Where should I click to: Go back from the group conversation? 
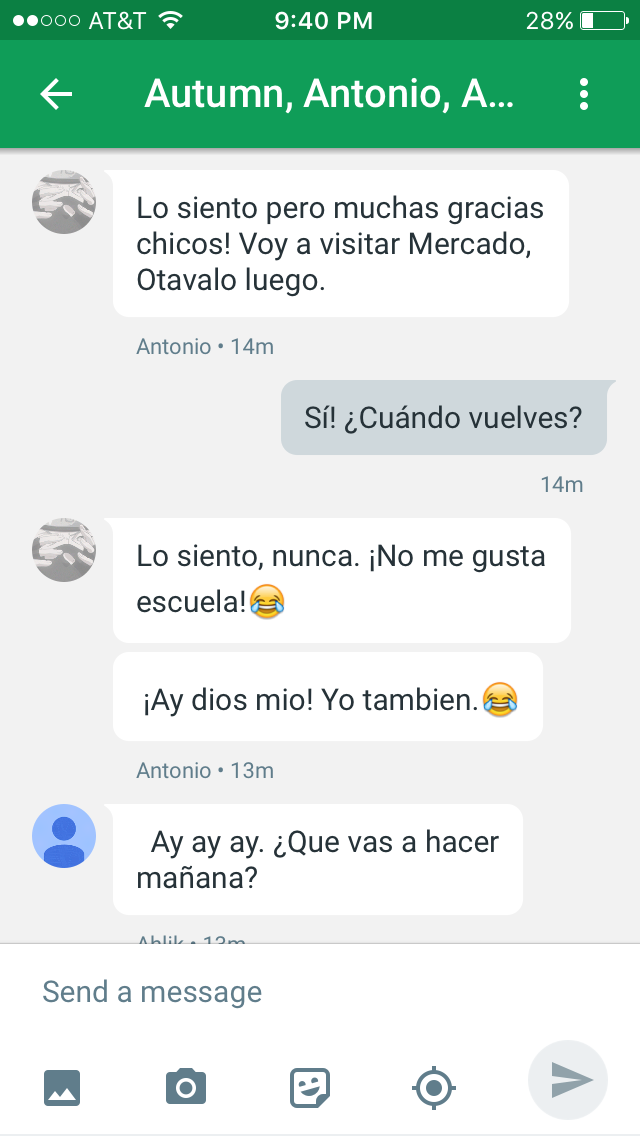tap(56, 94)
